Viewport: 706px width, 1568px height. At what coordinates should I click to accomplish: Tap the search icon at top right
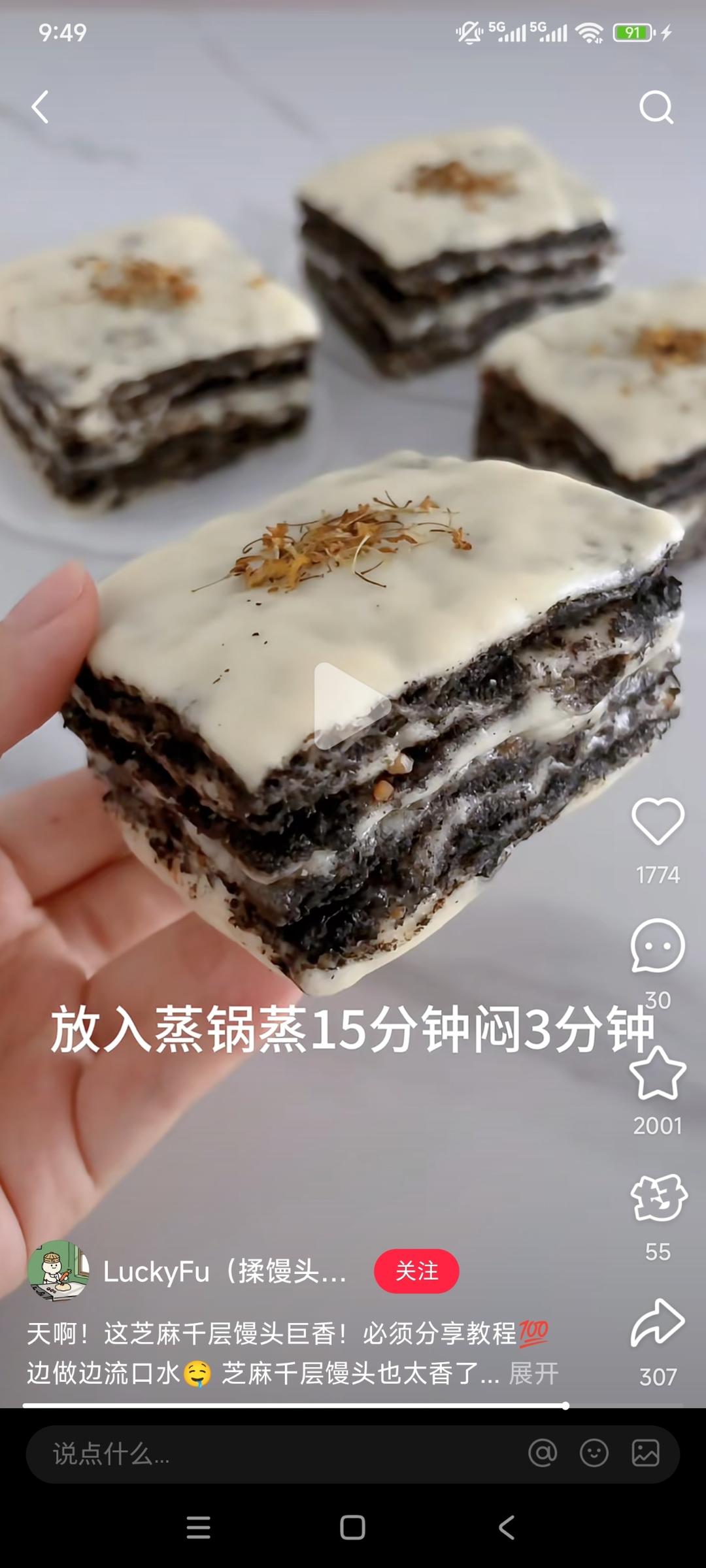coord(657,108)
